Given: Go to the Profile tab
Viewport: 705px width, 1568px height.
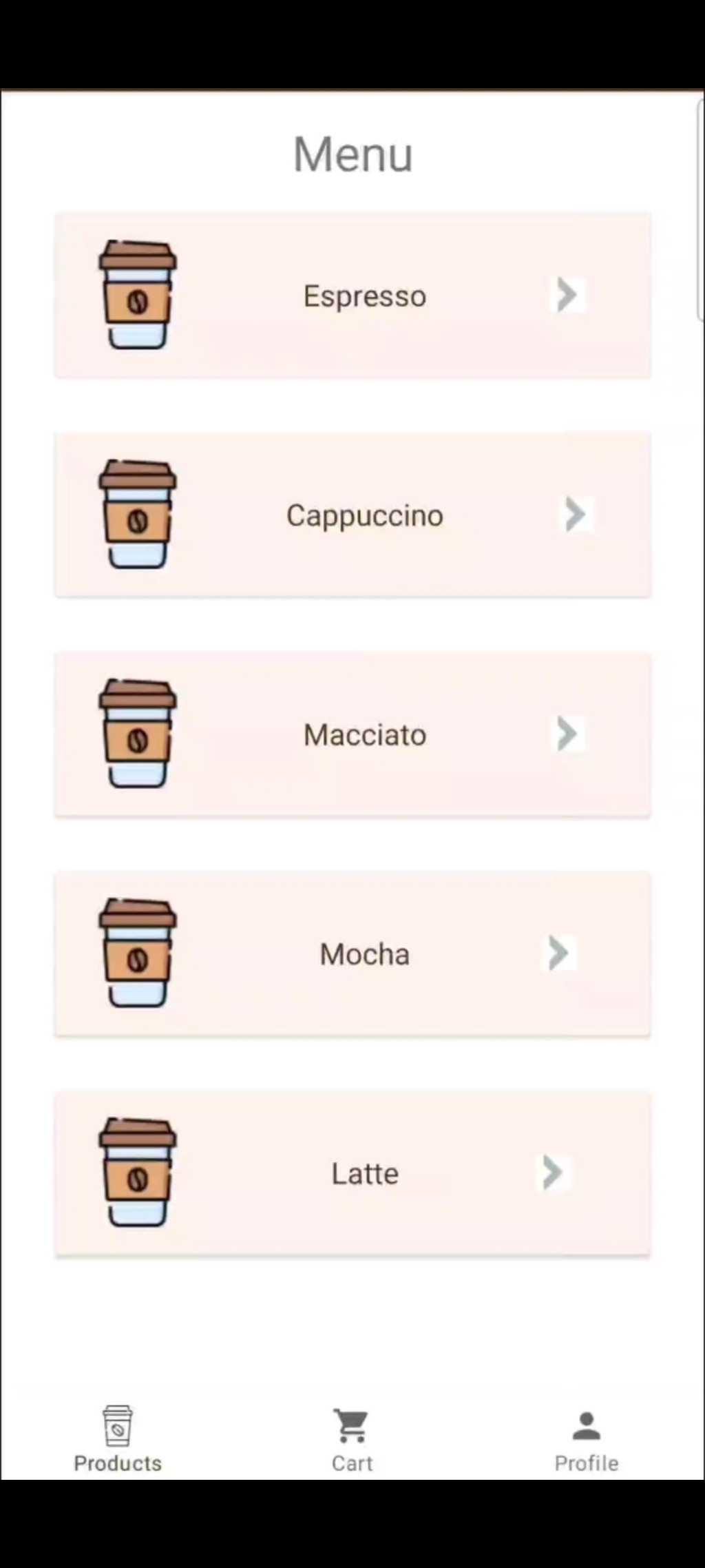Looking at the screenshot, I should tap(587, 1439).
